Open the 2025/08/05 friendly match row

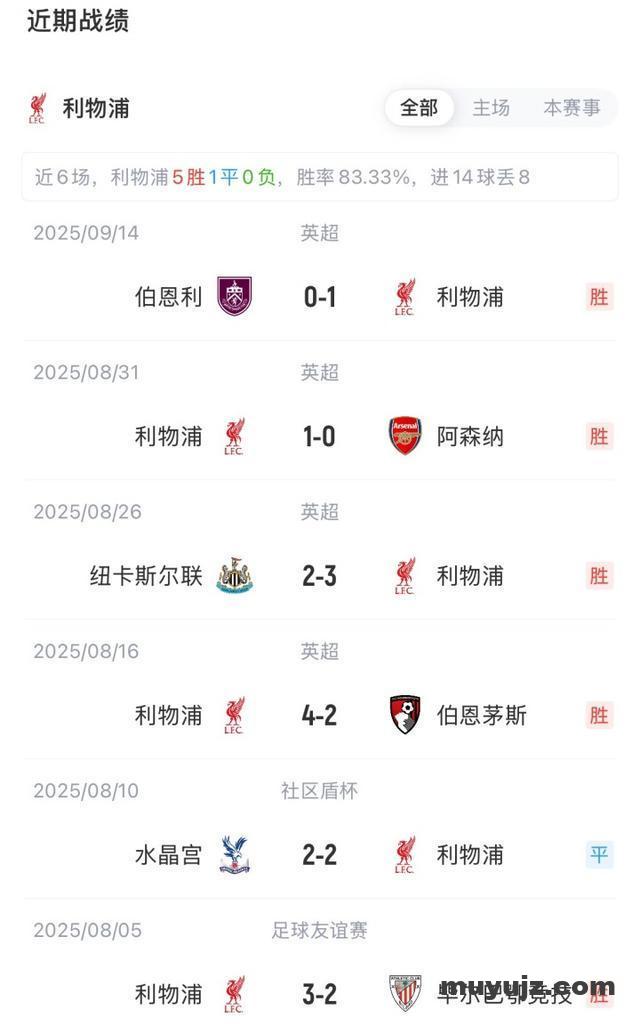point(320,993)
